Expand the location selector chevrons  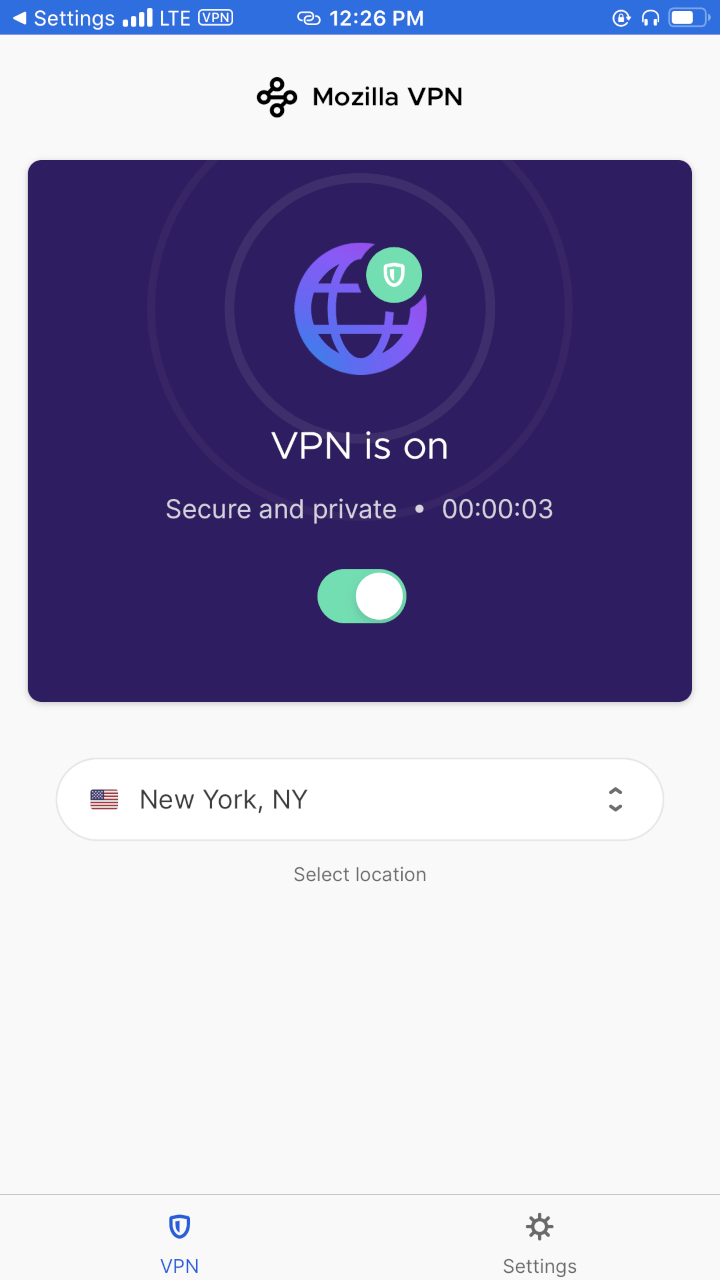click(x=615, y=799)
